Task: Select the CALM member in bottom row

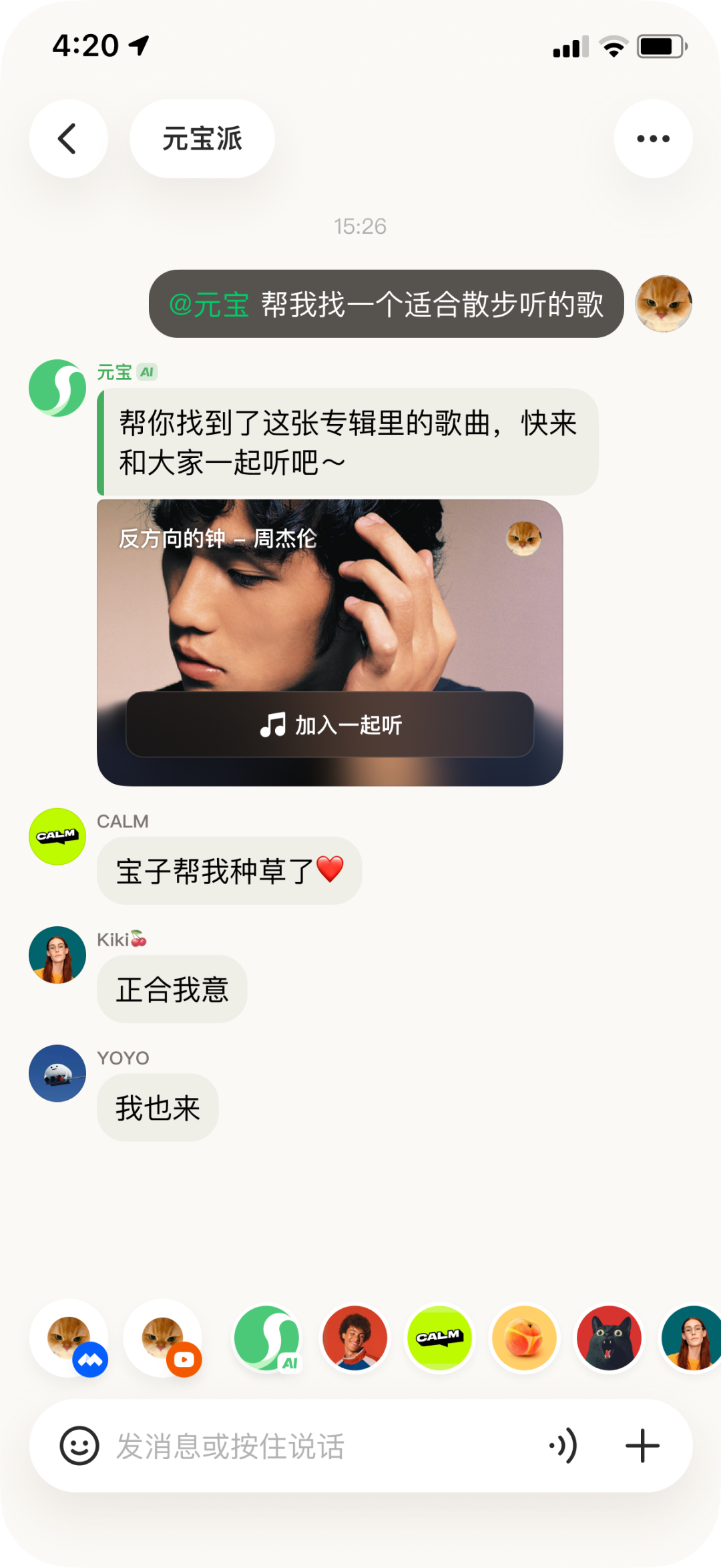Action: [x=439, y=1338]
